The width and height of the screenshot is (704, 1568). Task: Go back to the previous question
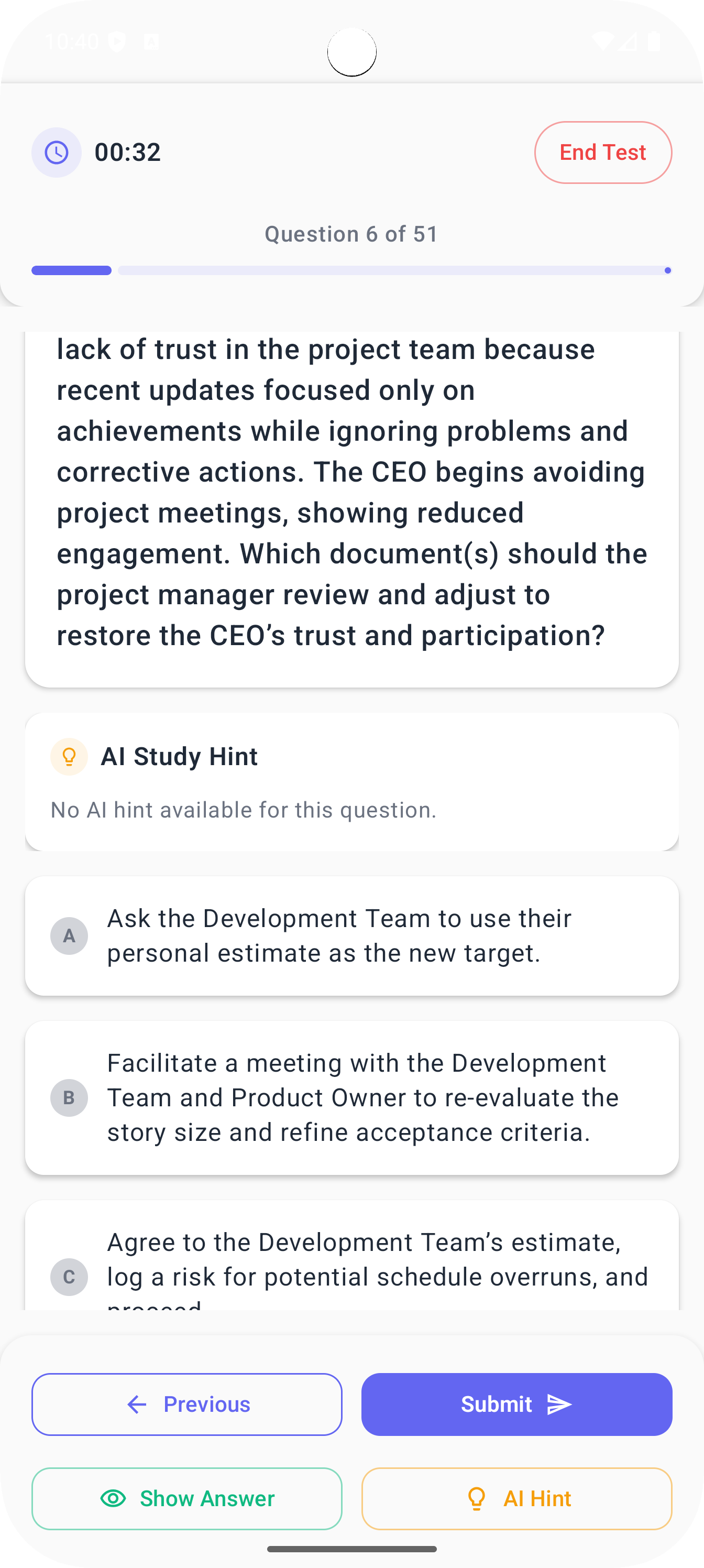click(x=187, y=1404)
